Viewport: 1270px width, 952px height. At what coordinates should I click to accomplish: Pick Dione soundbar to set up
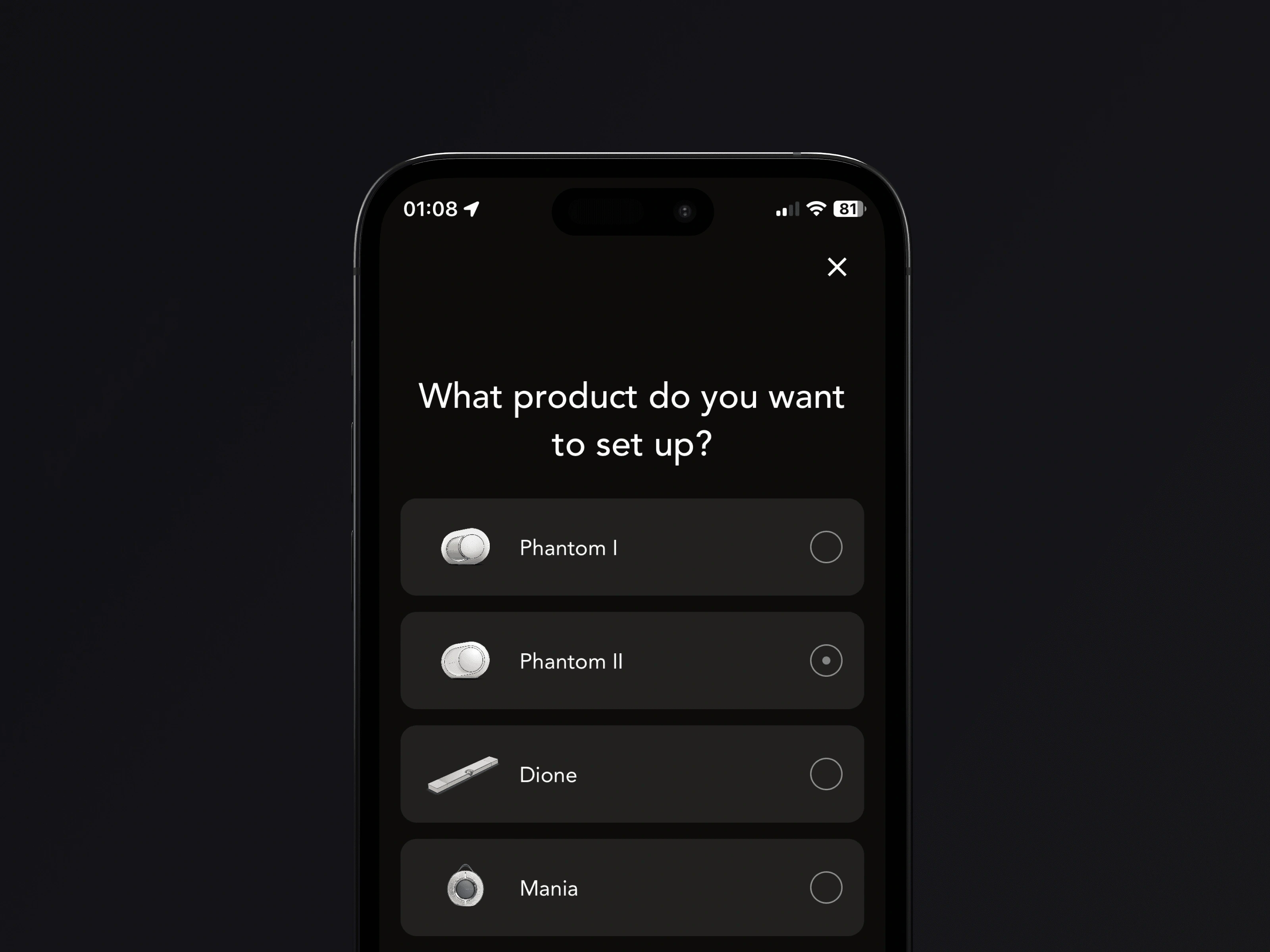(x=825, y=774)
